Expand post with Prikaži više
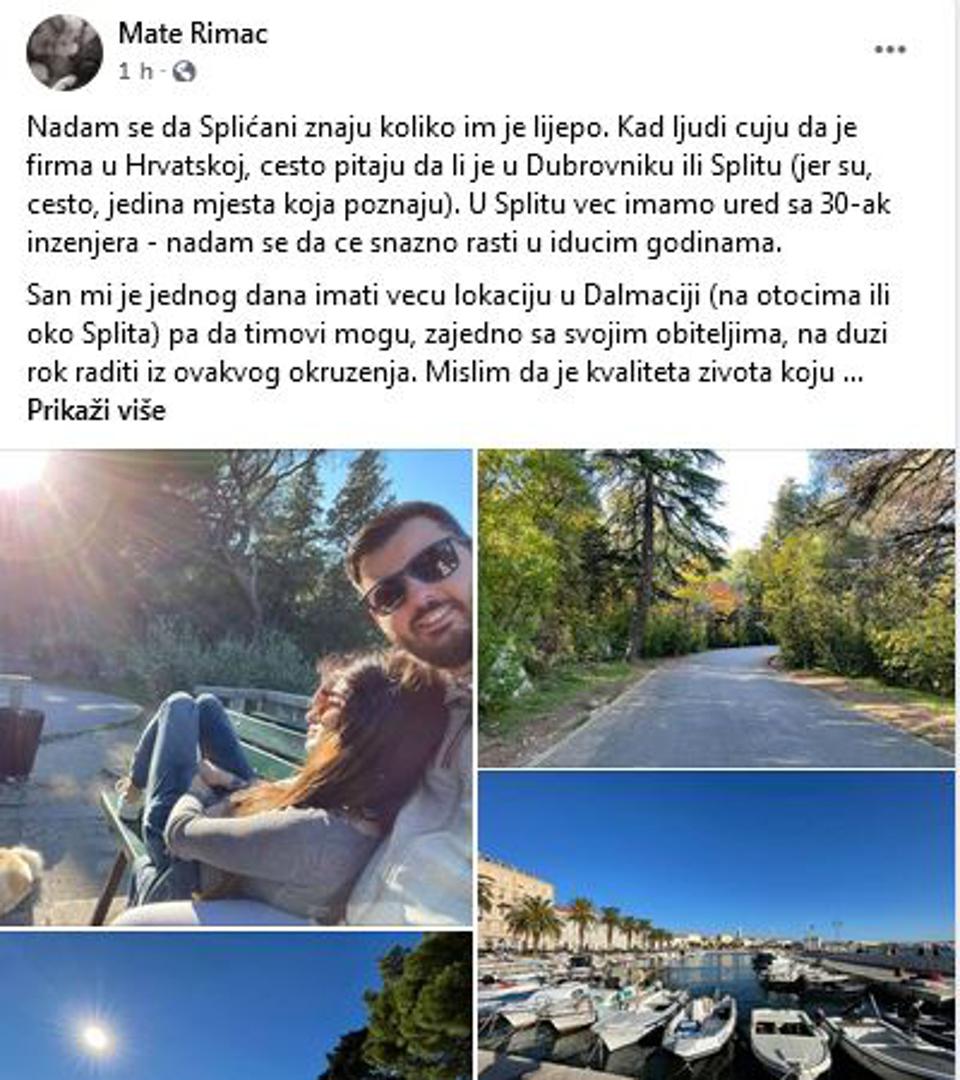The image size is (960, 1080). [x=96, y=410]
